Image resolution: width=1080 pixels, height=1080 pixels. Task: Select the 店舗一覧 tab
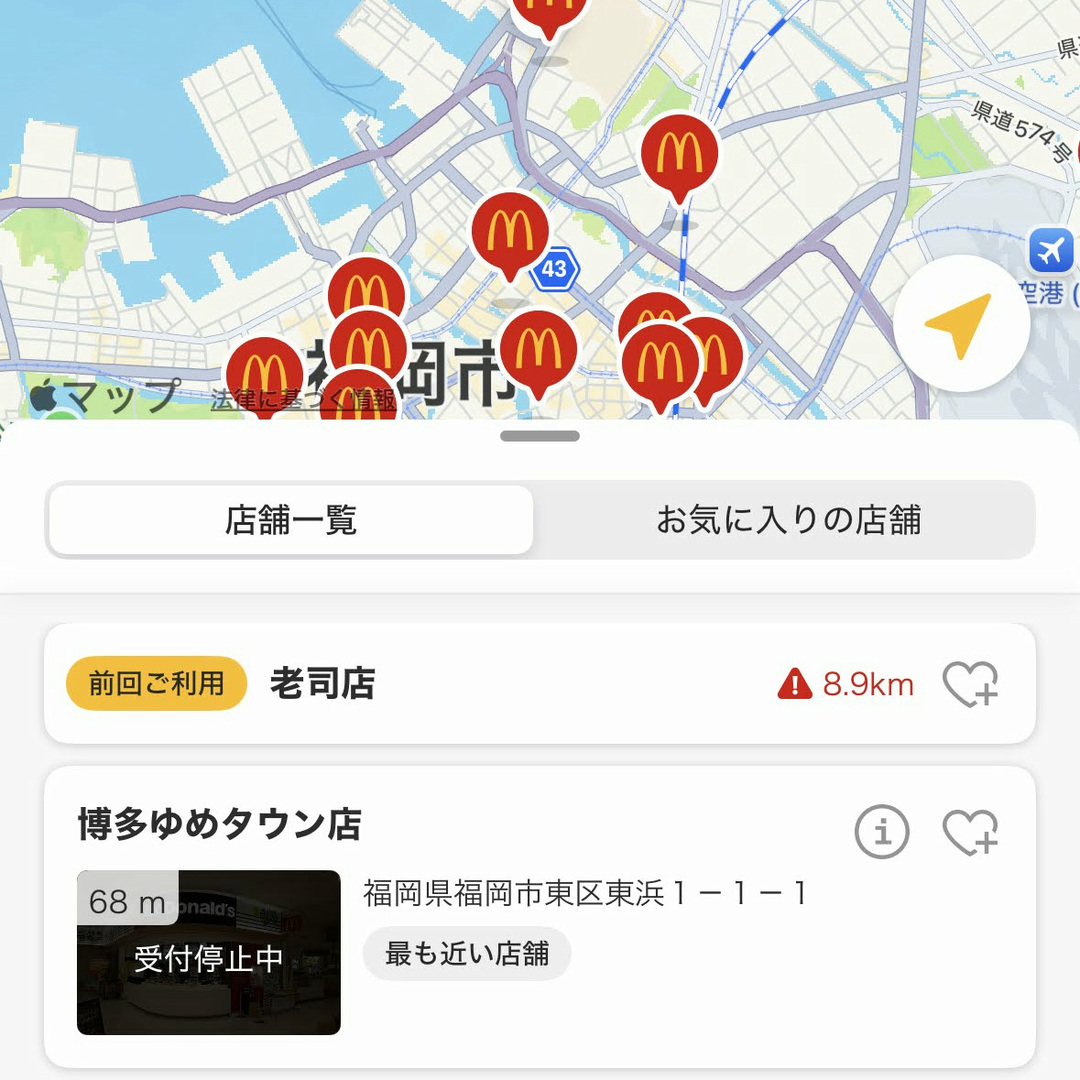click(291, 520)
